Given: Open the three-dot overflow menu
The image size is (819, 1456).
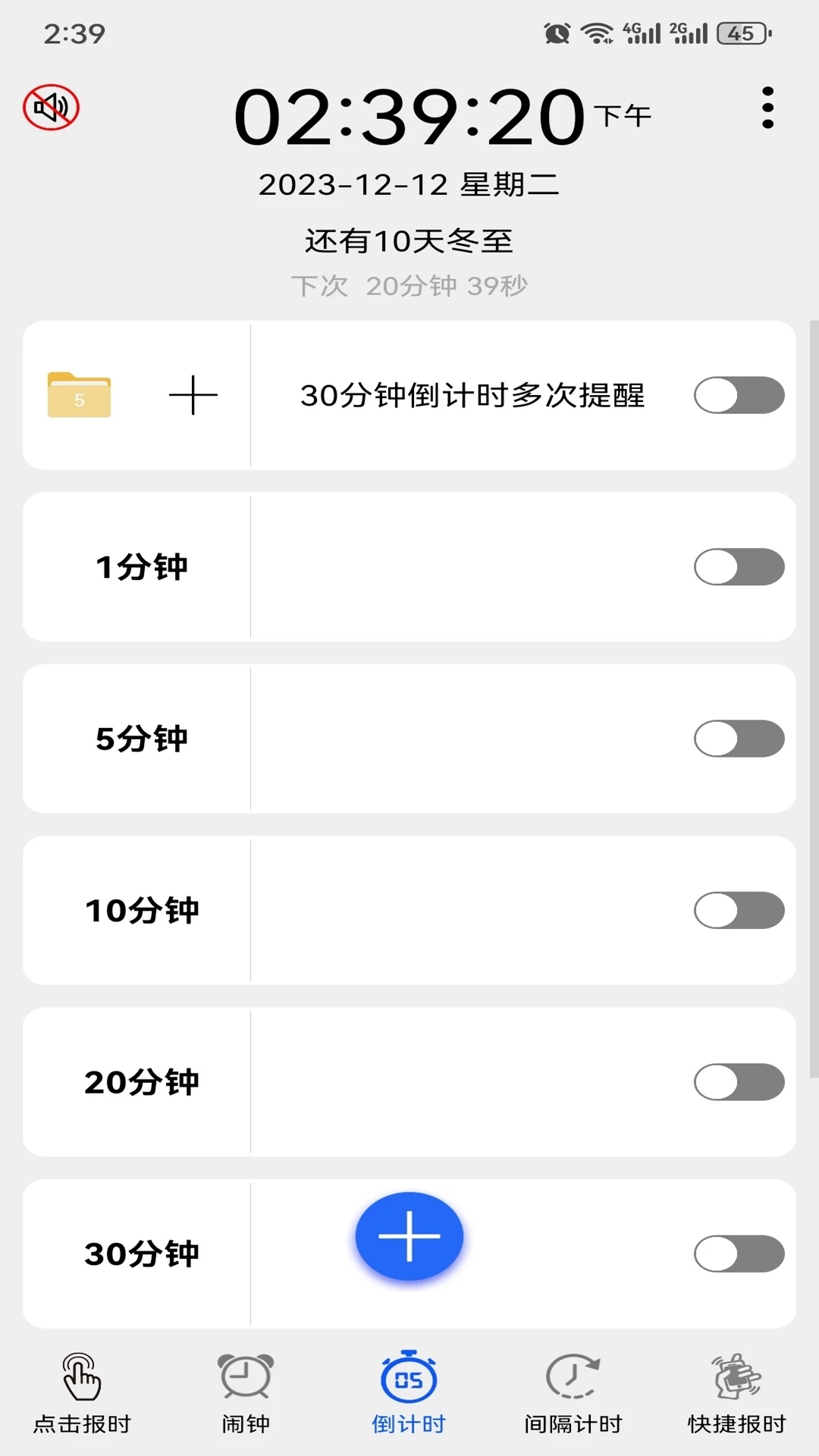Looking at the screenshot, I should [x=767, y=108].
